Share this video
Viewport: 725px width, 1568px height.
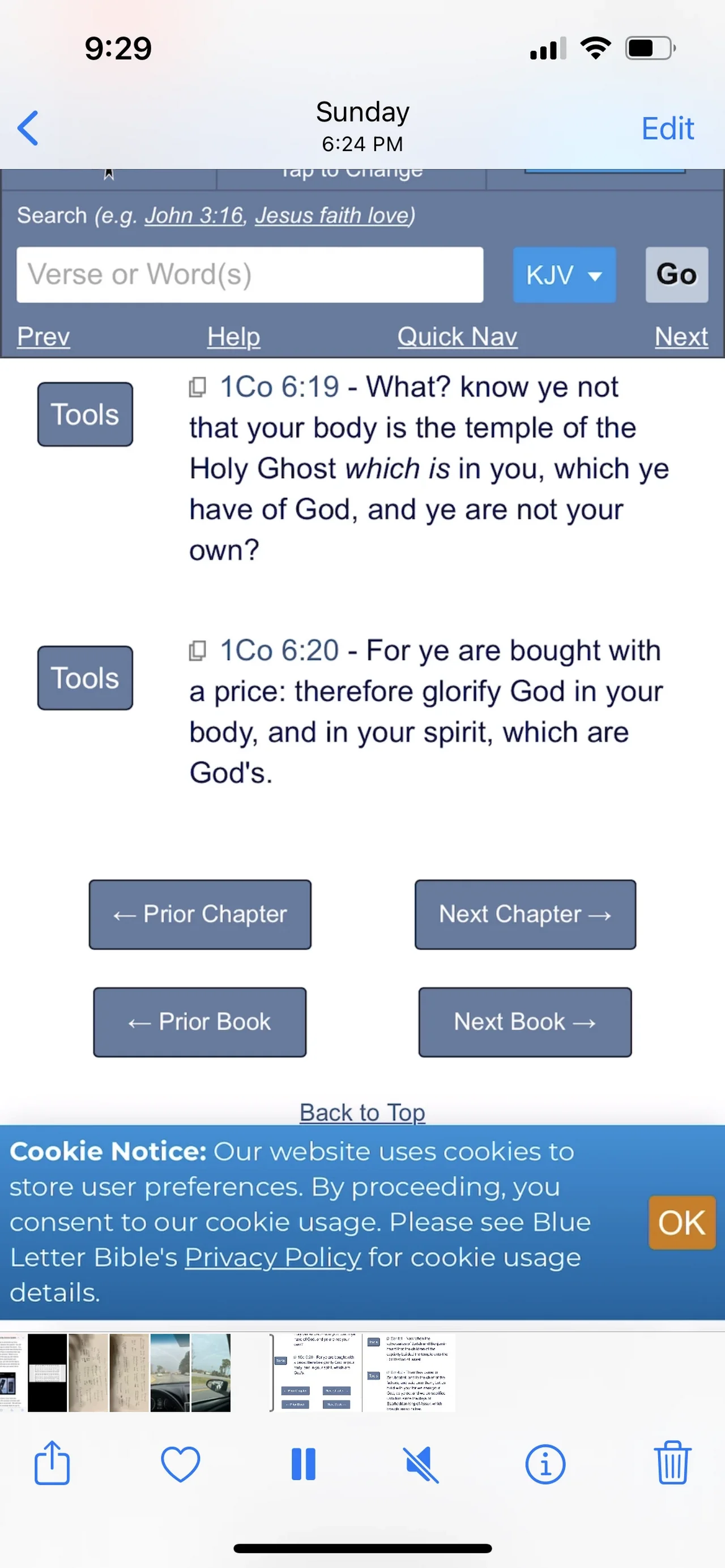point(52,1463)
